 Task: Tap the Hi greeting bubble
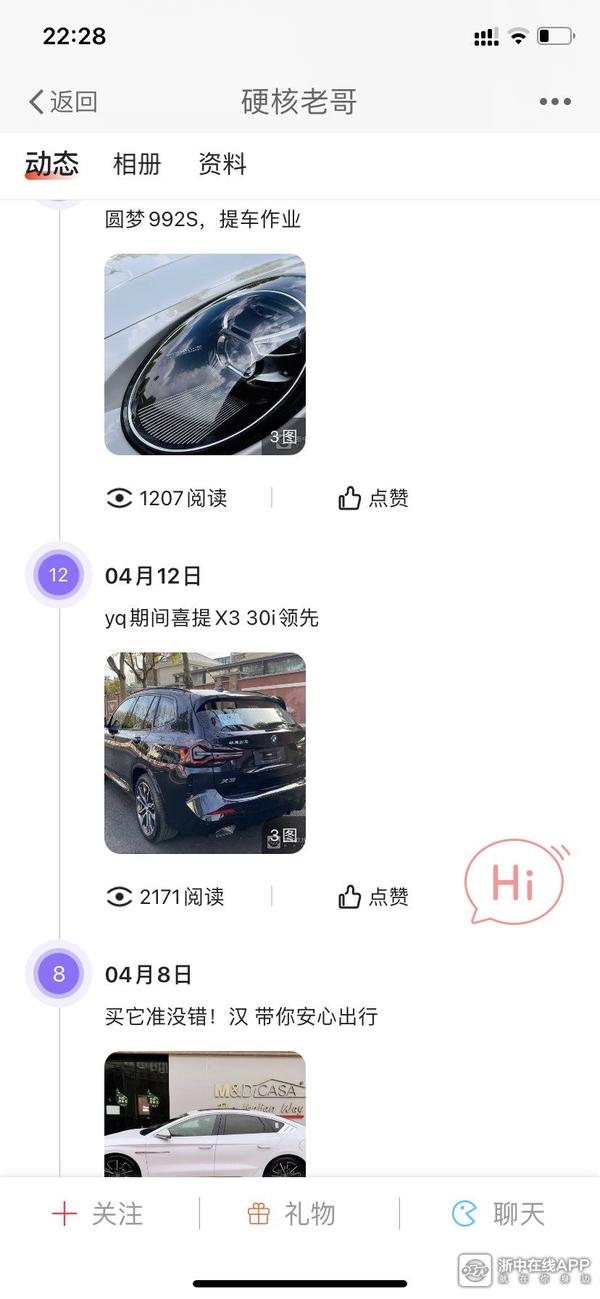[x=514, y=881]
